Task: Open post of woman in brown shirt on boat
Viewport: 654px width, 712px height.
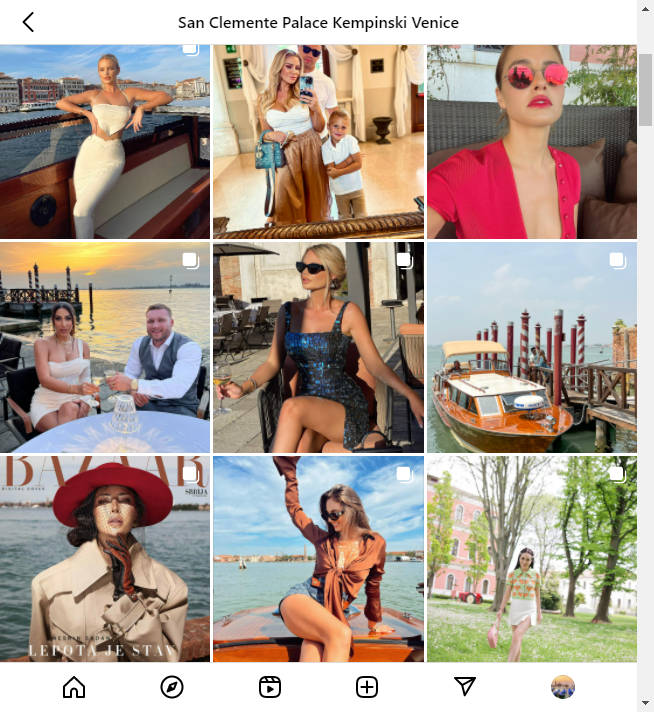Action: (318, 558)
